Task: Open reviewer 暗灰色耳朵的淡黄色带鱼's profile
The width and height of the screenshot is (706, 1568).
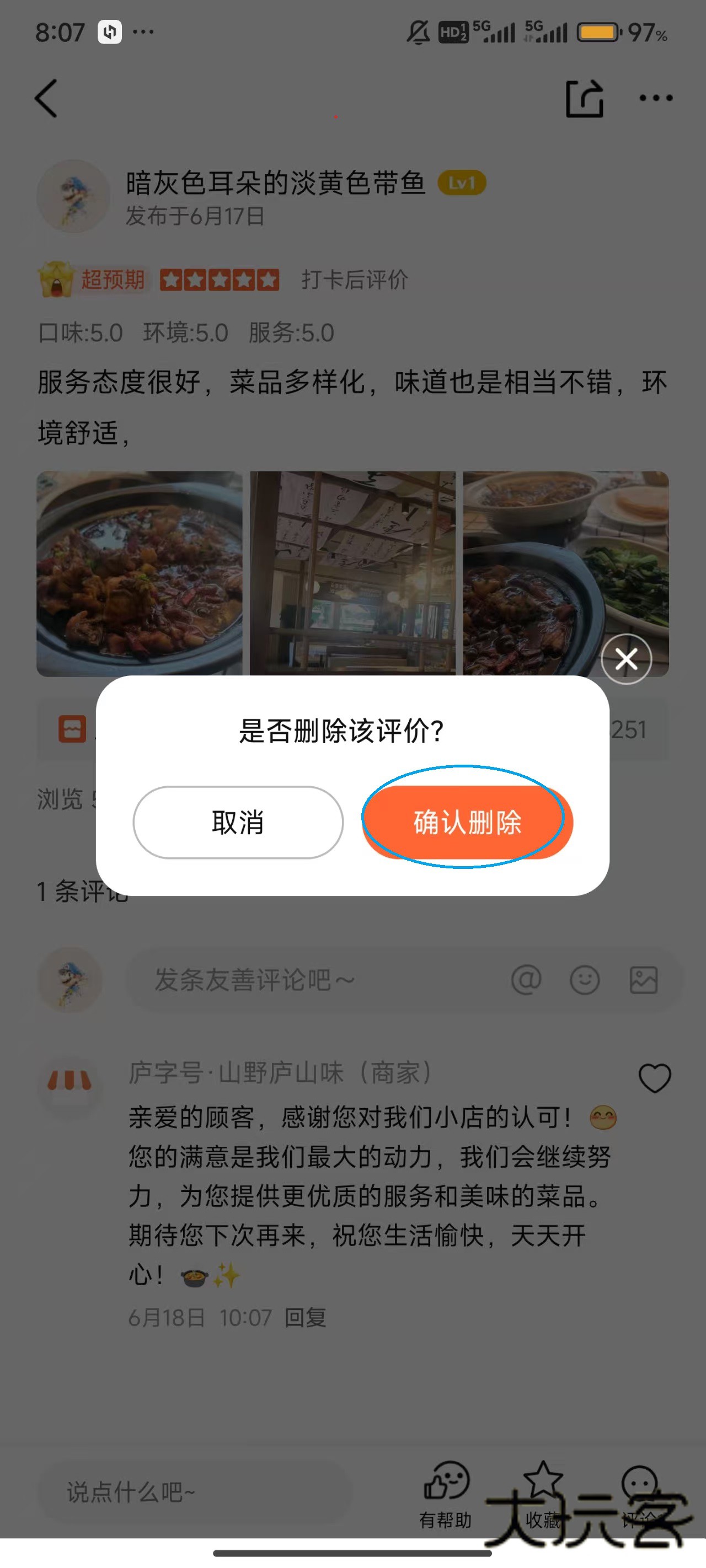Action: click(73, 196)
